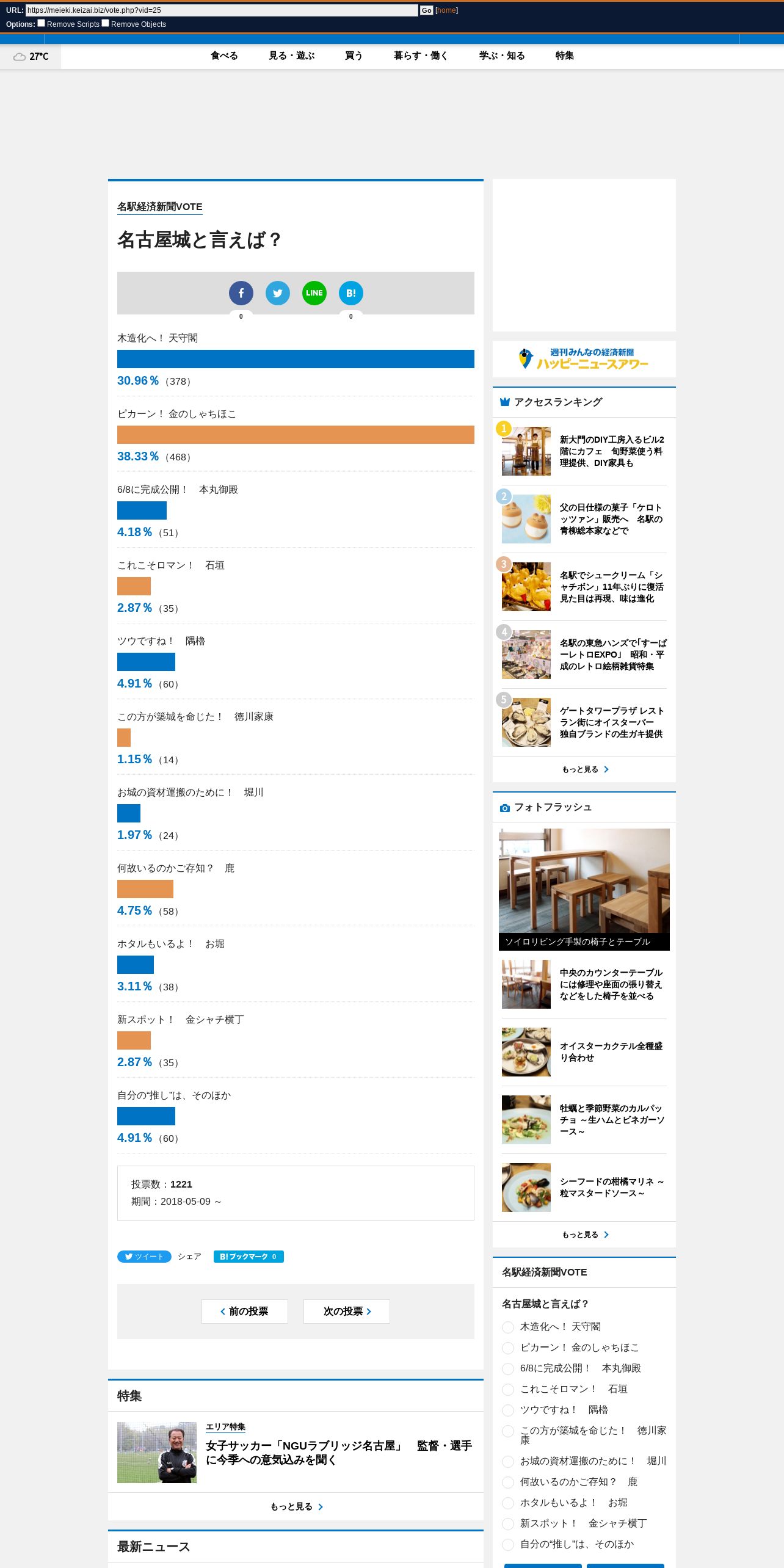Open the NGUラブリッジ名古屋 feature article

click(x=339, y=1453)
